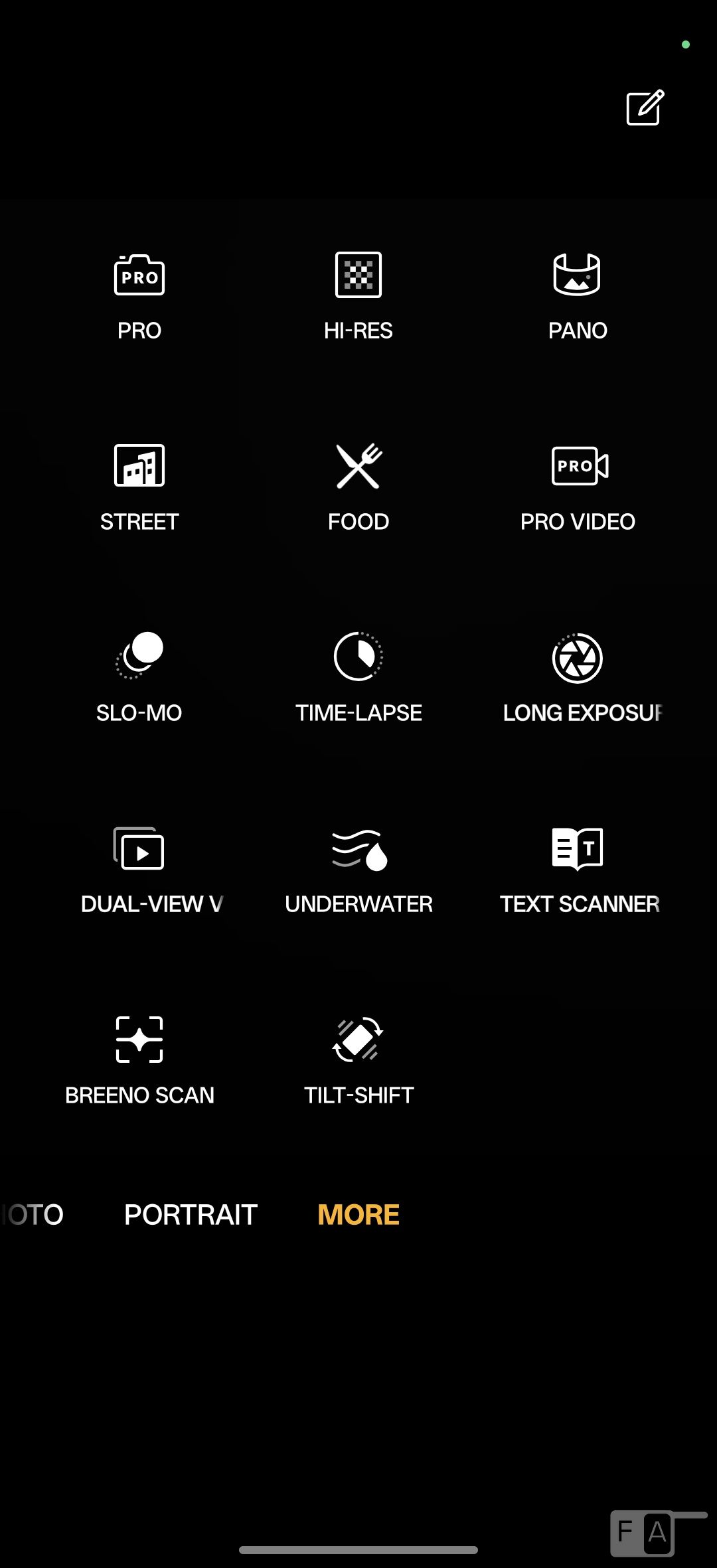Image resolution: width=717 pixels, height=1568 pixels.
Task: Tap the edit modes pencil icon
Action: (x=645, y=108)
